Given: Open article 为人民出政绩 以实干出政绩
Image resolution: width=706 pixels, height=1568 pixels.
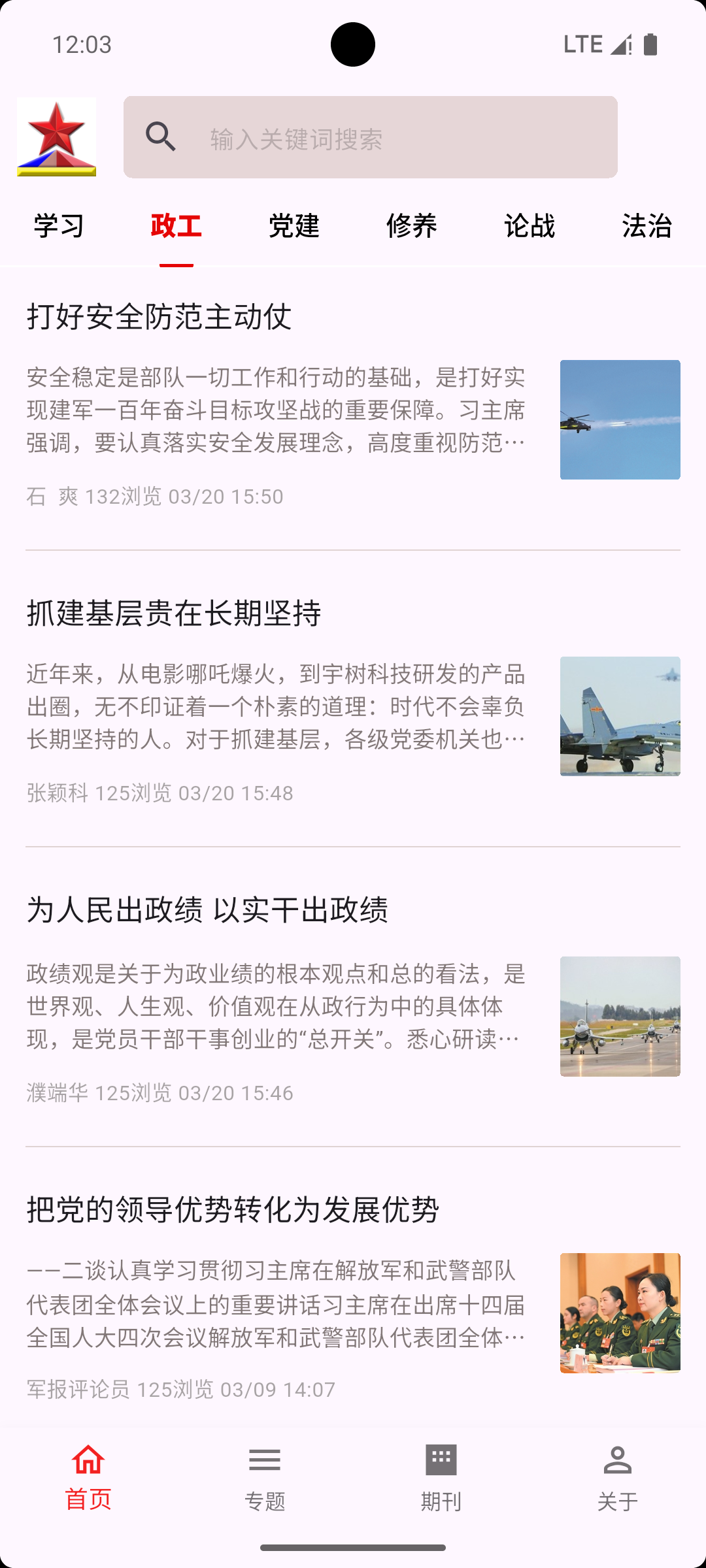Looking at the screenshot, I should [207, 910].
